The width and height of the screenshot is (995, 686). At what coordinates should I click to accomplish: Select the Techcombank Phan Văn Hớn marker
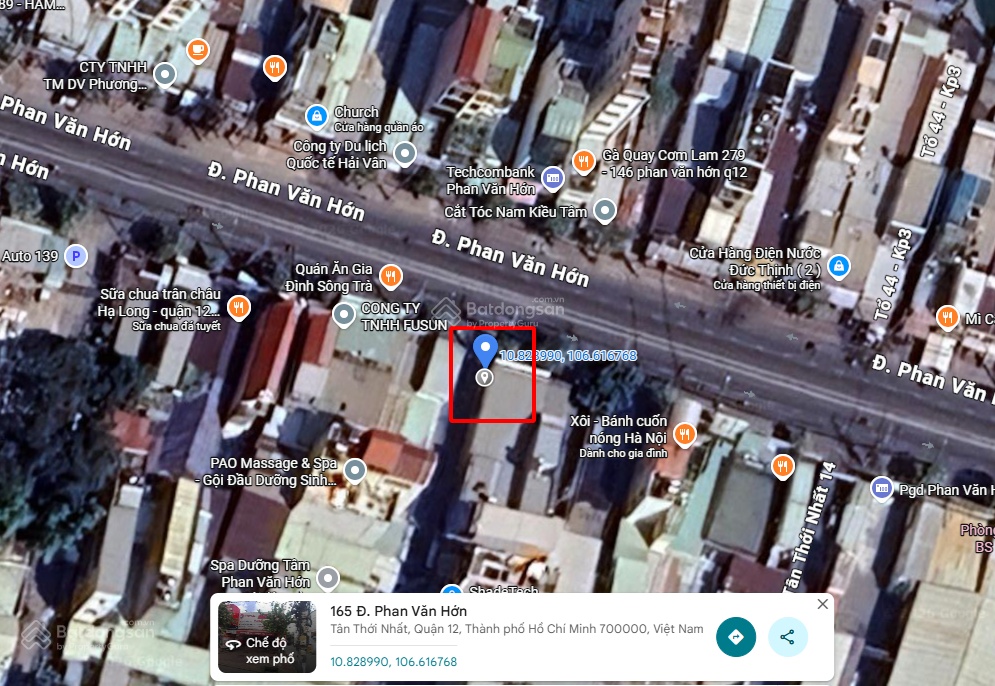(552, 180)
